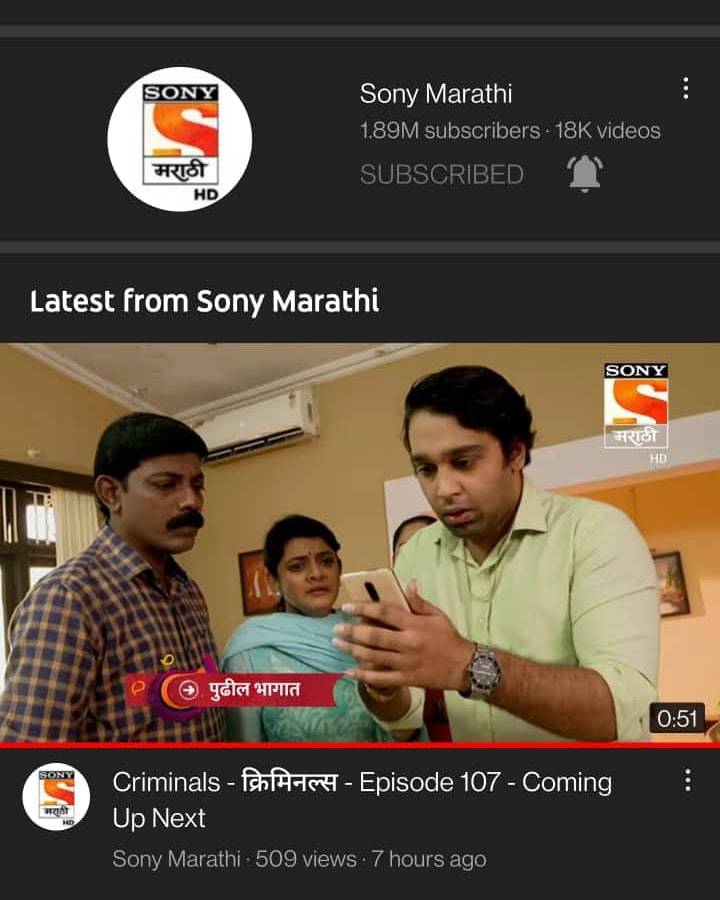
Task: Open the channel avatar beside the video title
Action: [x=56, y=796]
